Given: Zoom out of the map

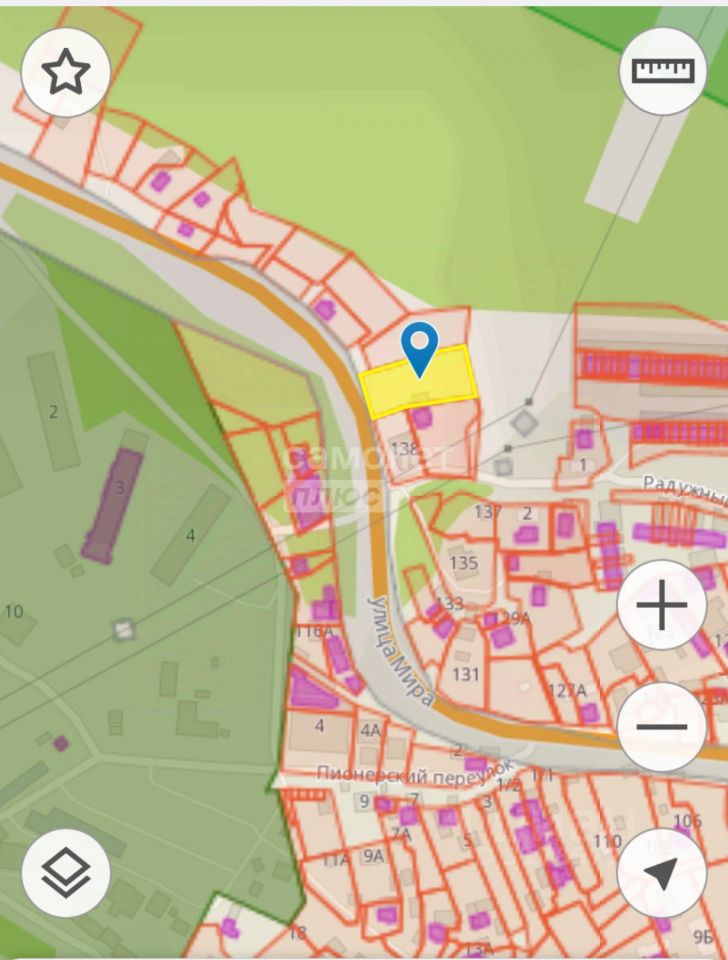Looking at the screenshot, I should point(662,727).
